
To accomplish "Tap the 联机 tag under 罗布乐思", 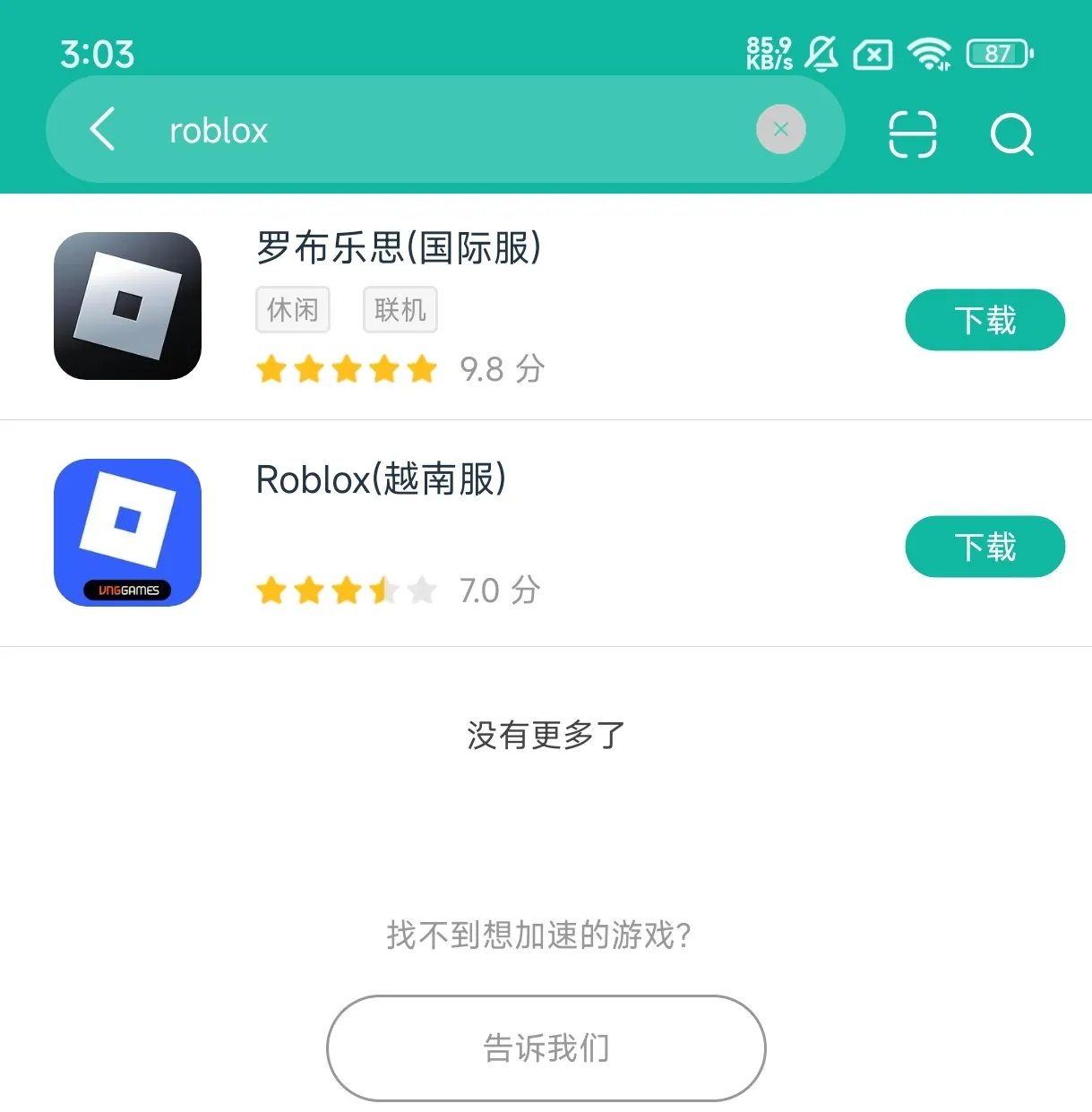I will pos(400,309).
